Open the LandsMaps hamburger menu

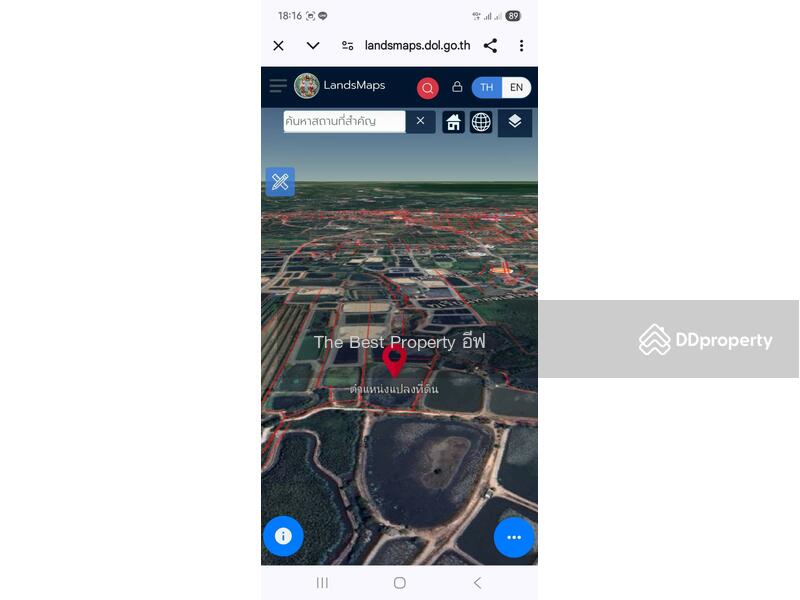(x=278, y=86)
